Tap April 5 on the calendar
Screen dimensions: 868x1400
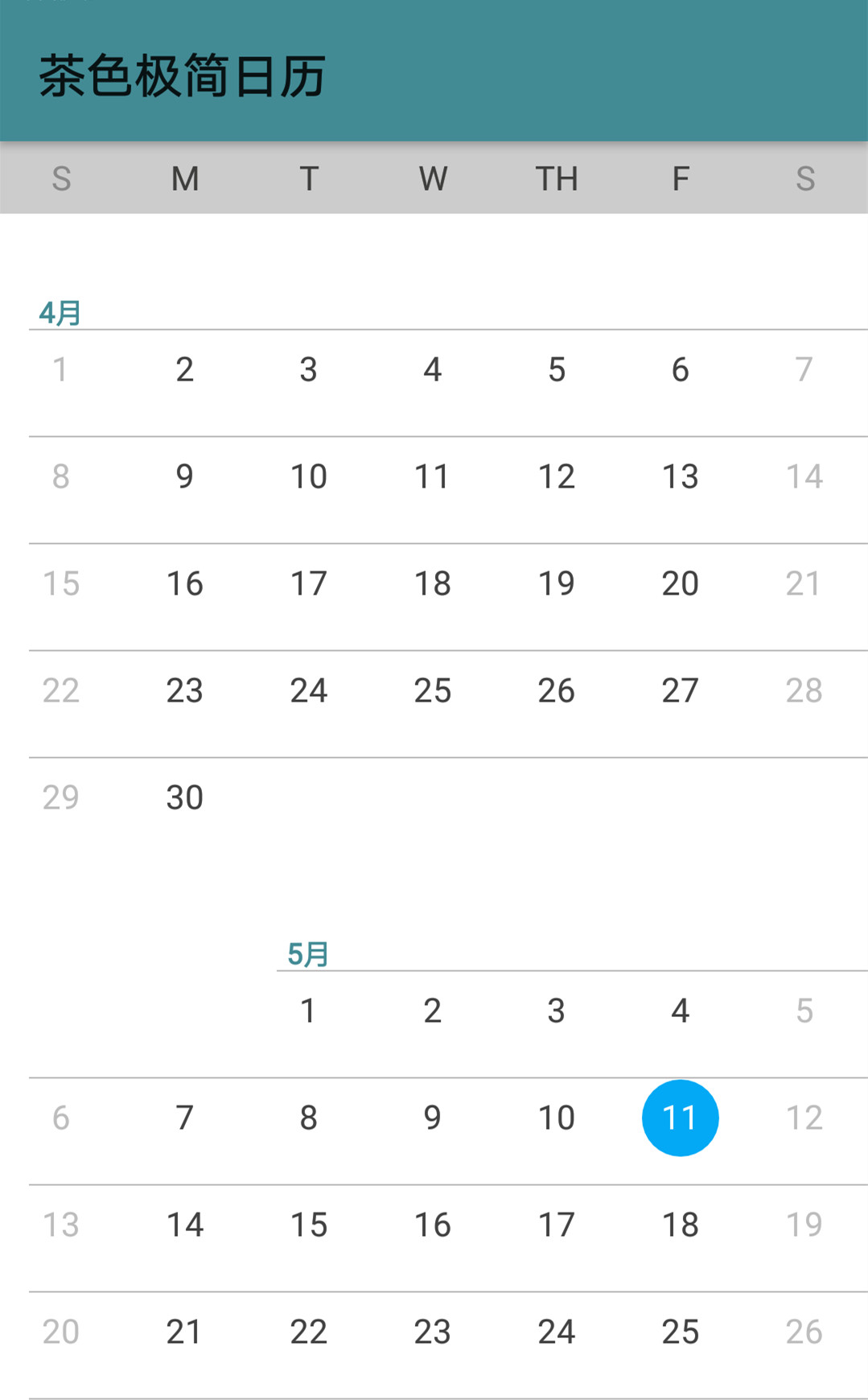click(x=556, y=370)
